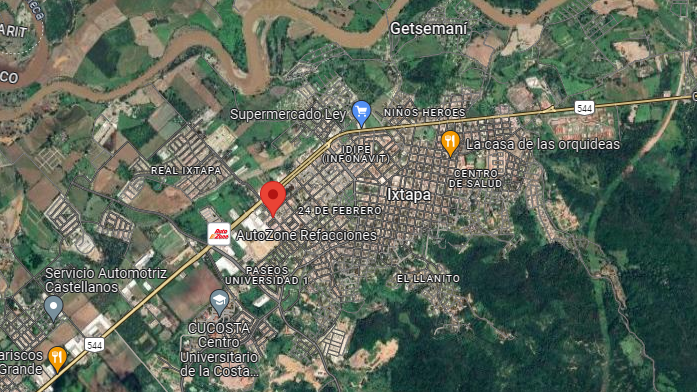Image resolution: width=697 pixels, height=392 pixels.
Task: Open AutoZone Refacciones place marker
Action: (x=219, y=234)
